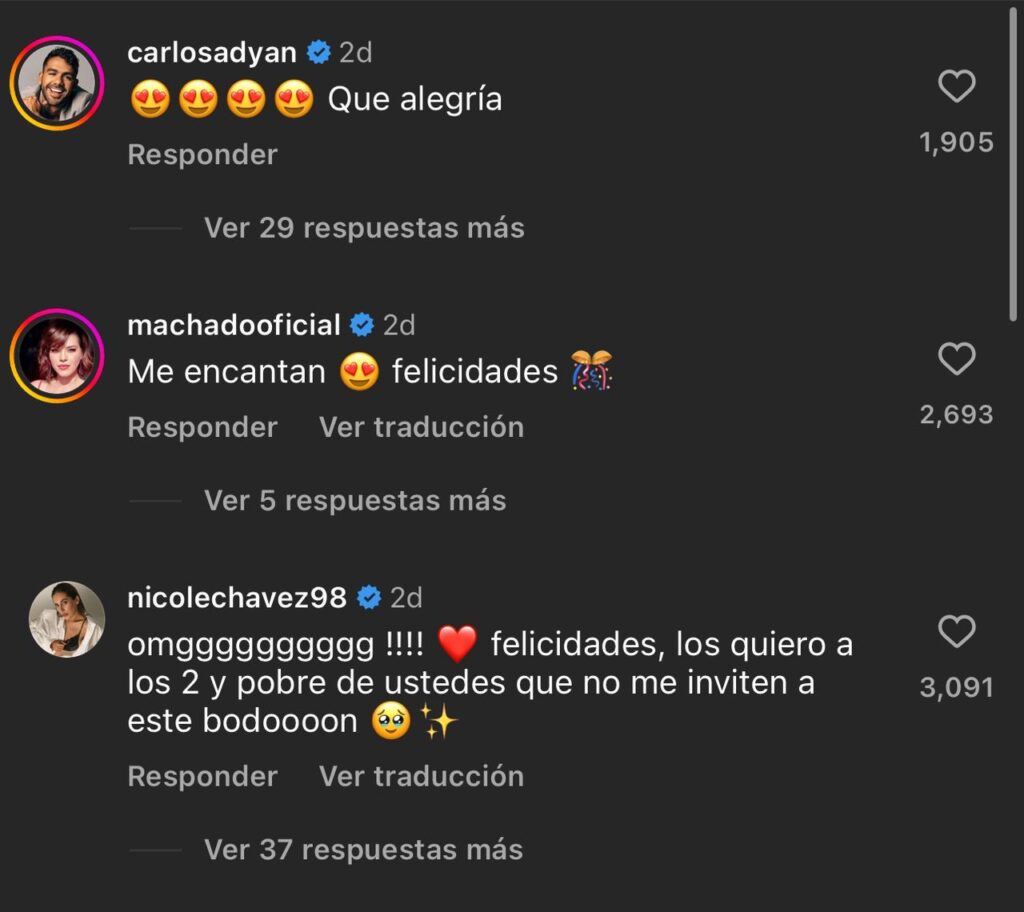This screenshot has width=1024, height=912.
Task: Translate machadooficial's comment
Action: pos(421,427)
